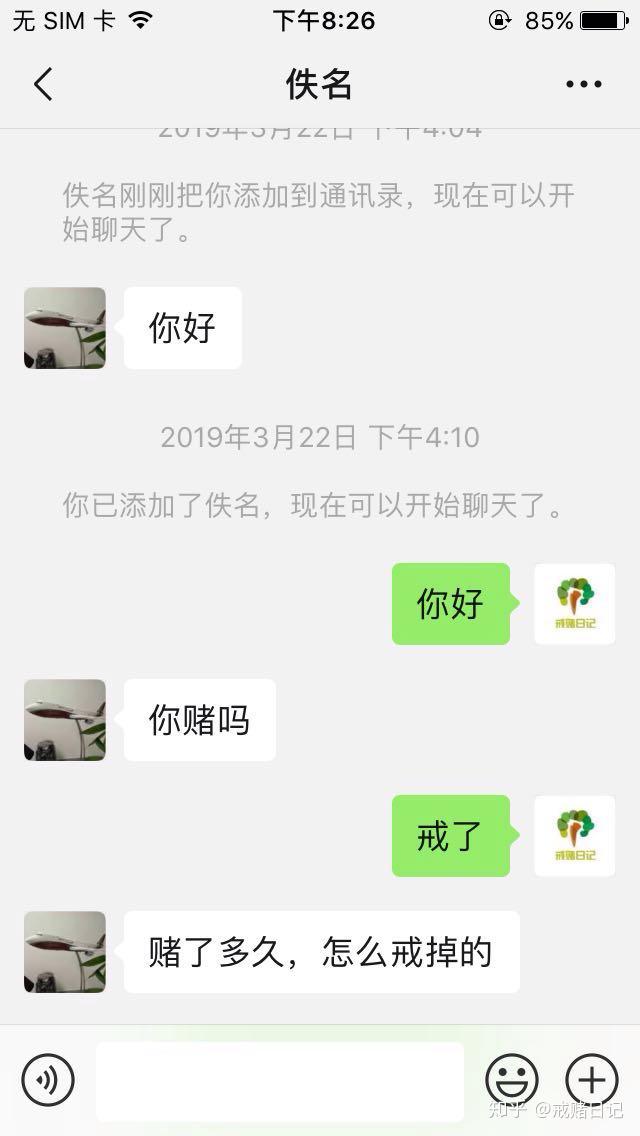
Task: Focus the message text field
Action: (280, 1081)
